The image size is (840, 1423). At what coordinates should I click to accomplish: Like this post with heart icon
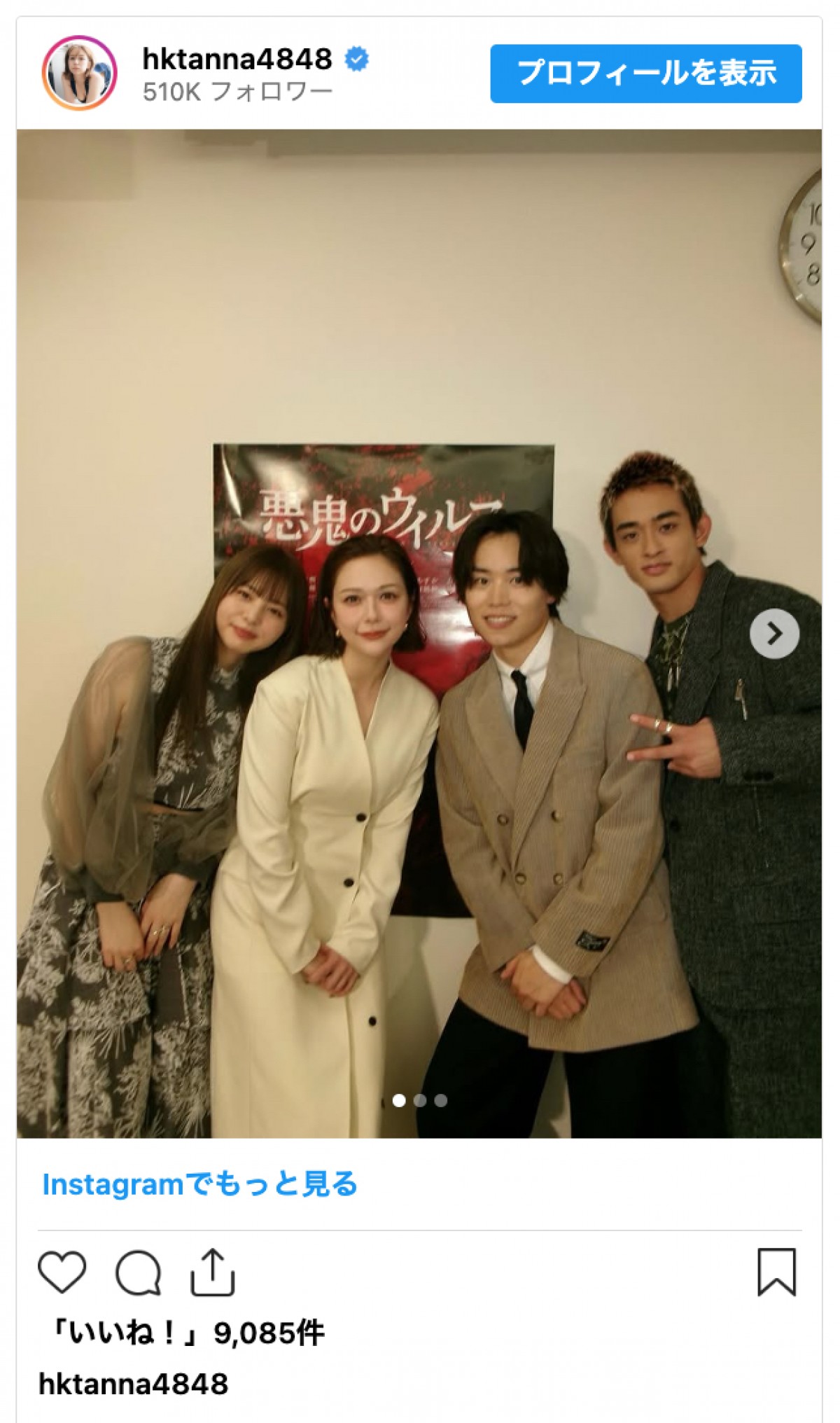62,1271
